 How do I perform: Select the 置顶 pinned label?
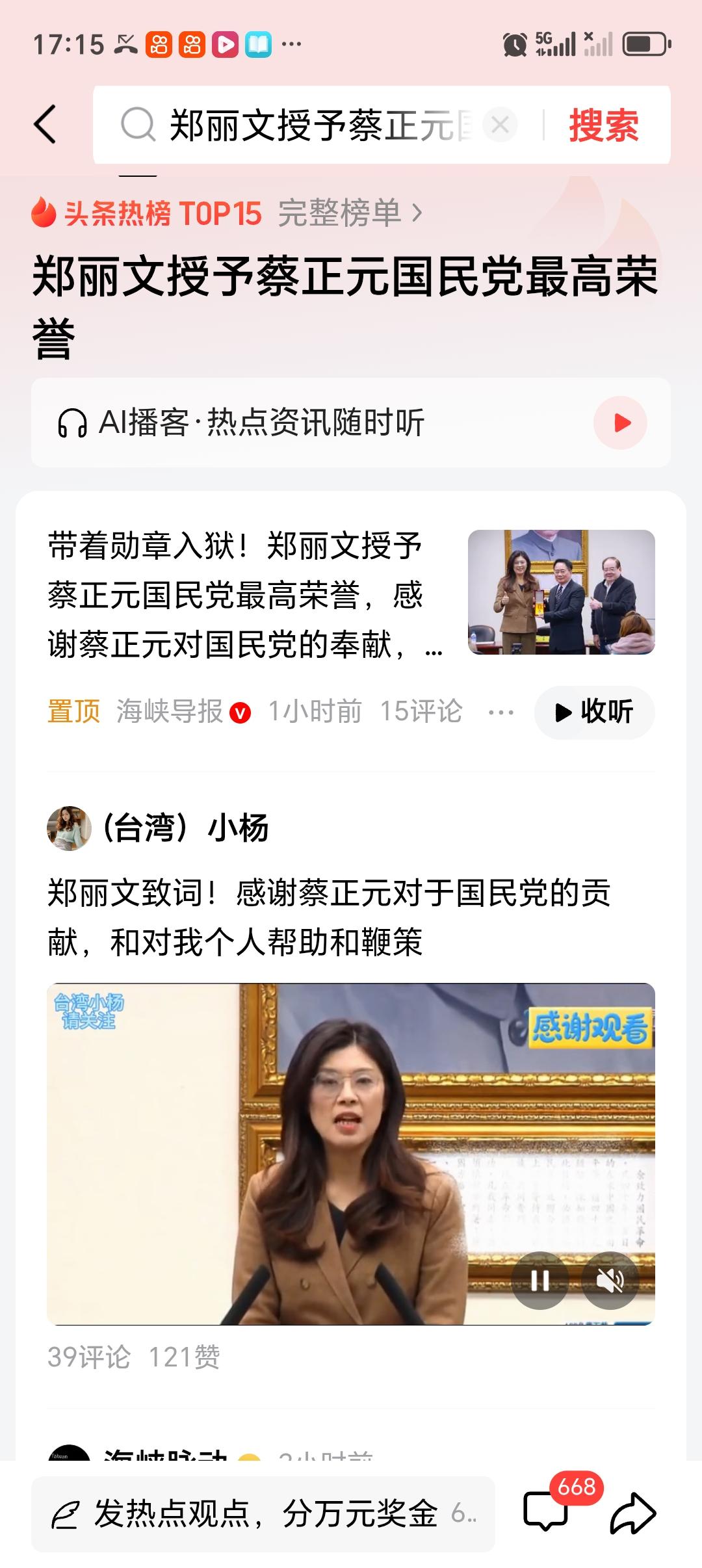pyautogui.click(x=72, y=712)
